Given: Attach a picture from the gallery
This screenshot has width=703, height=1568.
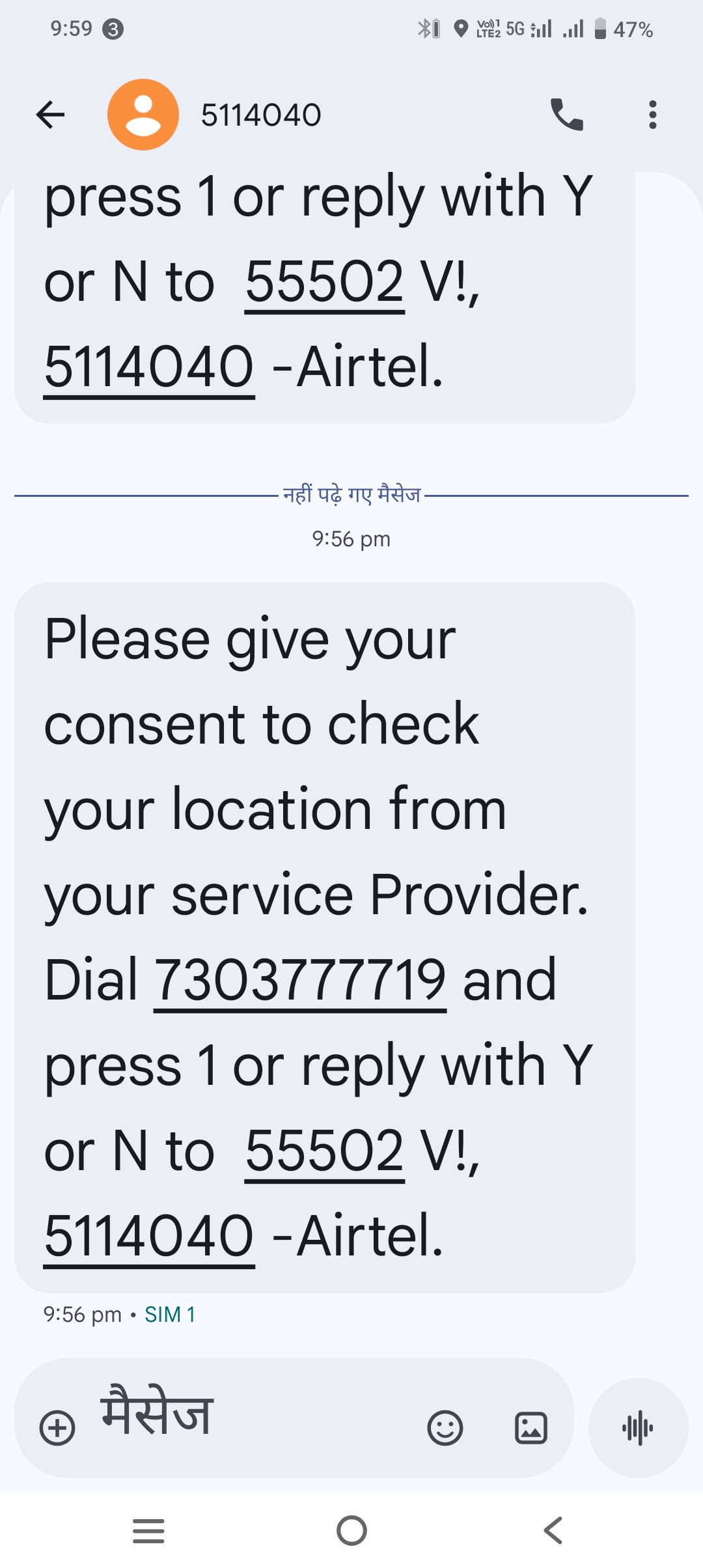Looking at the screenshot, I should point(531,1428).
